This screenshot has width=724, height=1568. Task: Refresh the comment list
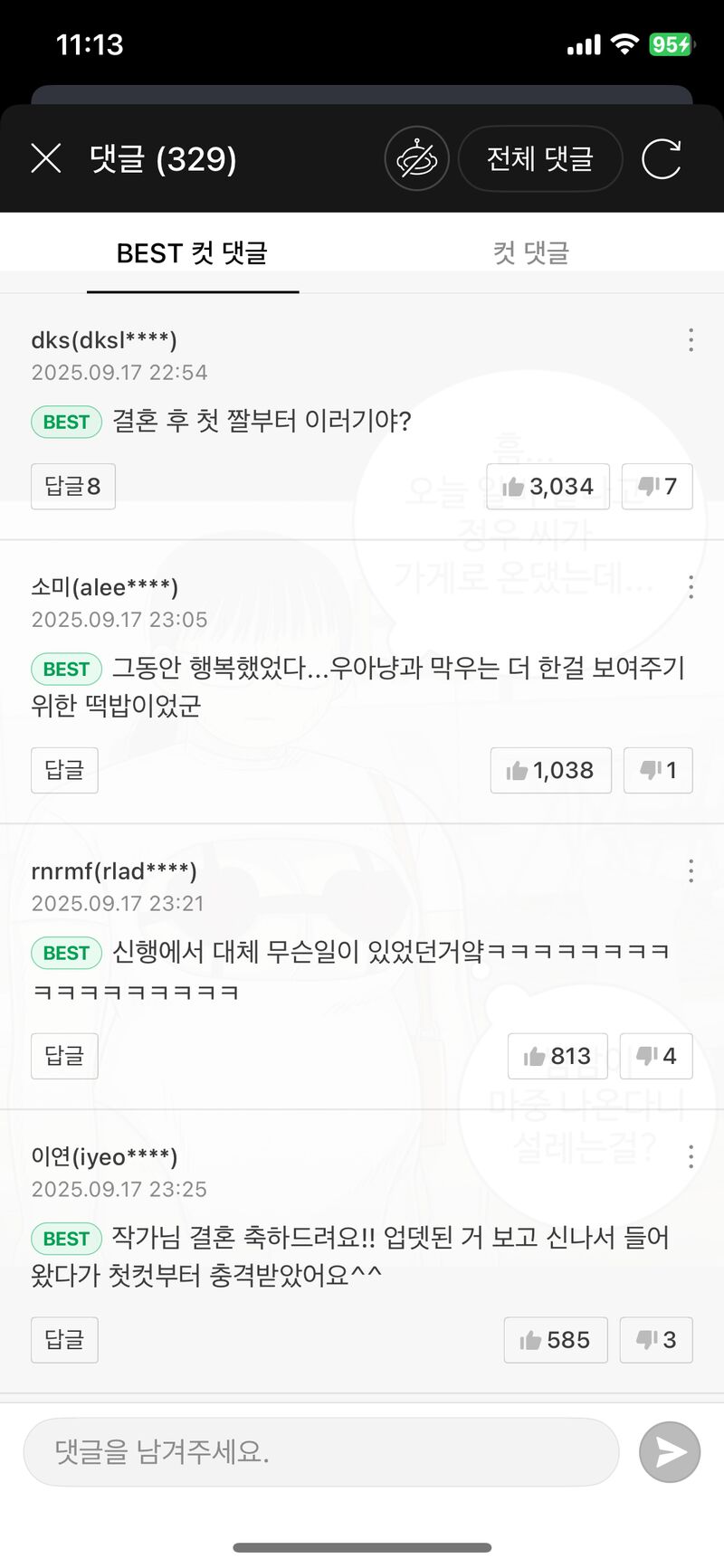click(662, 159)
